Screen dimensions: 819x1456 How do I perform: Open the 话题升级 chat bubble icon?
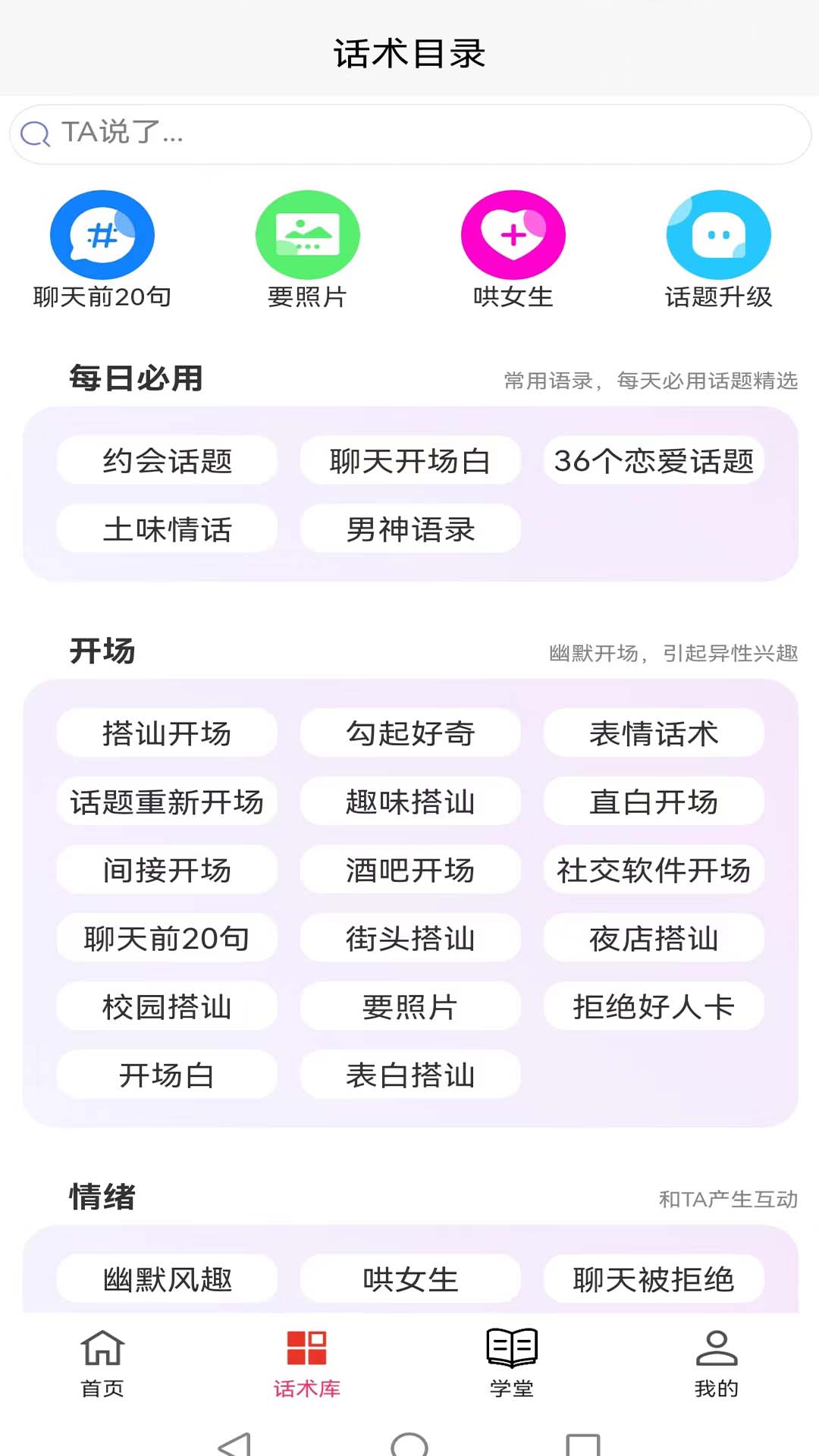click(x=718, y=234)
